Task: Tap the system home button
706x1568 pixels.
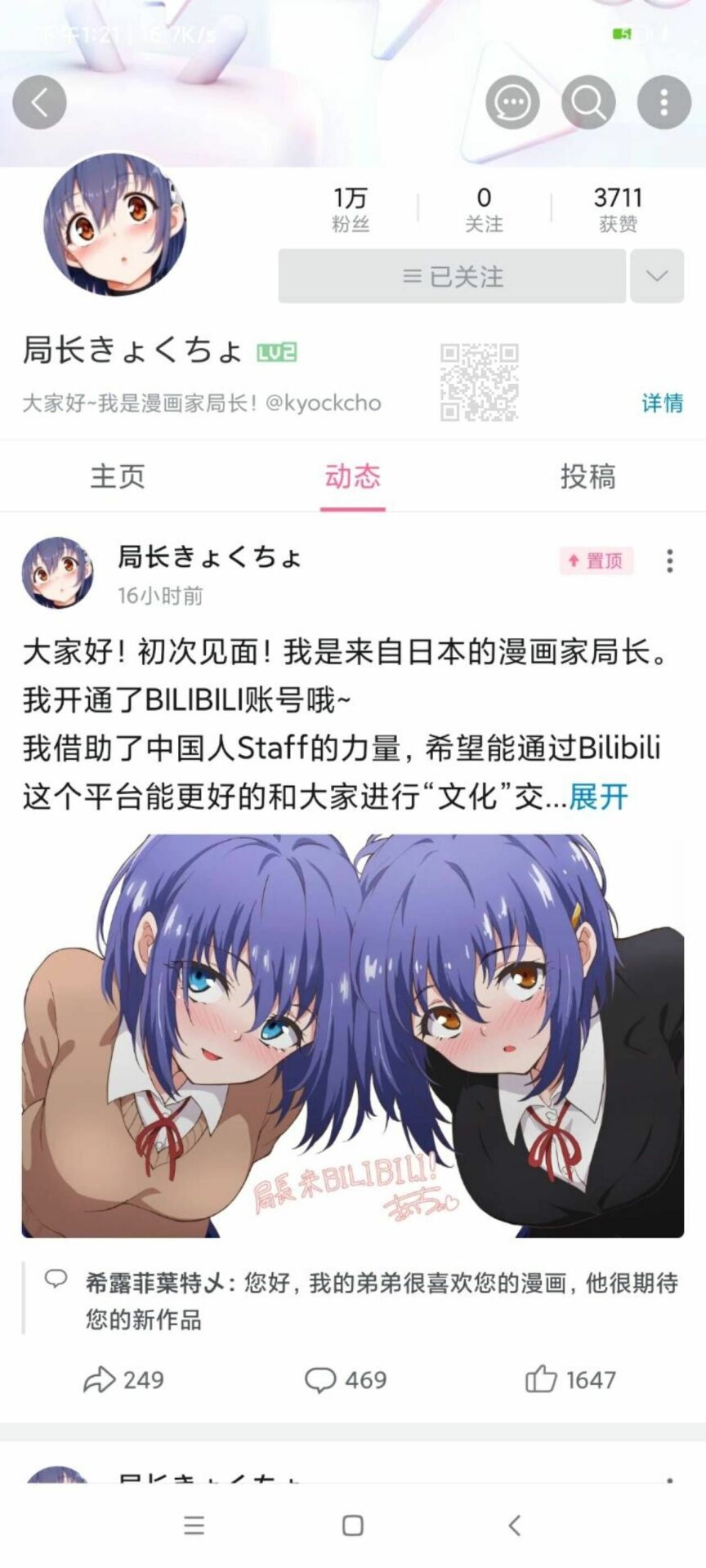Action: pyautogui.click(x=352, y=1526)
